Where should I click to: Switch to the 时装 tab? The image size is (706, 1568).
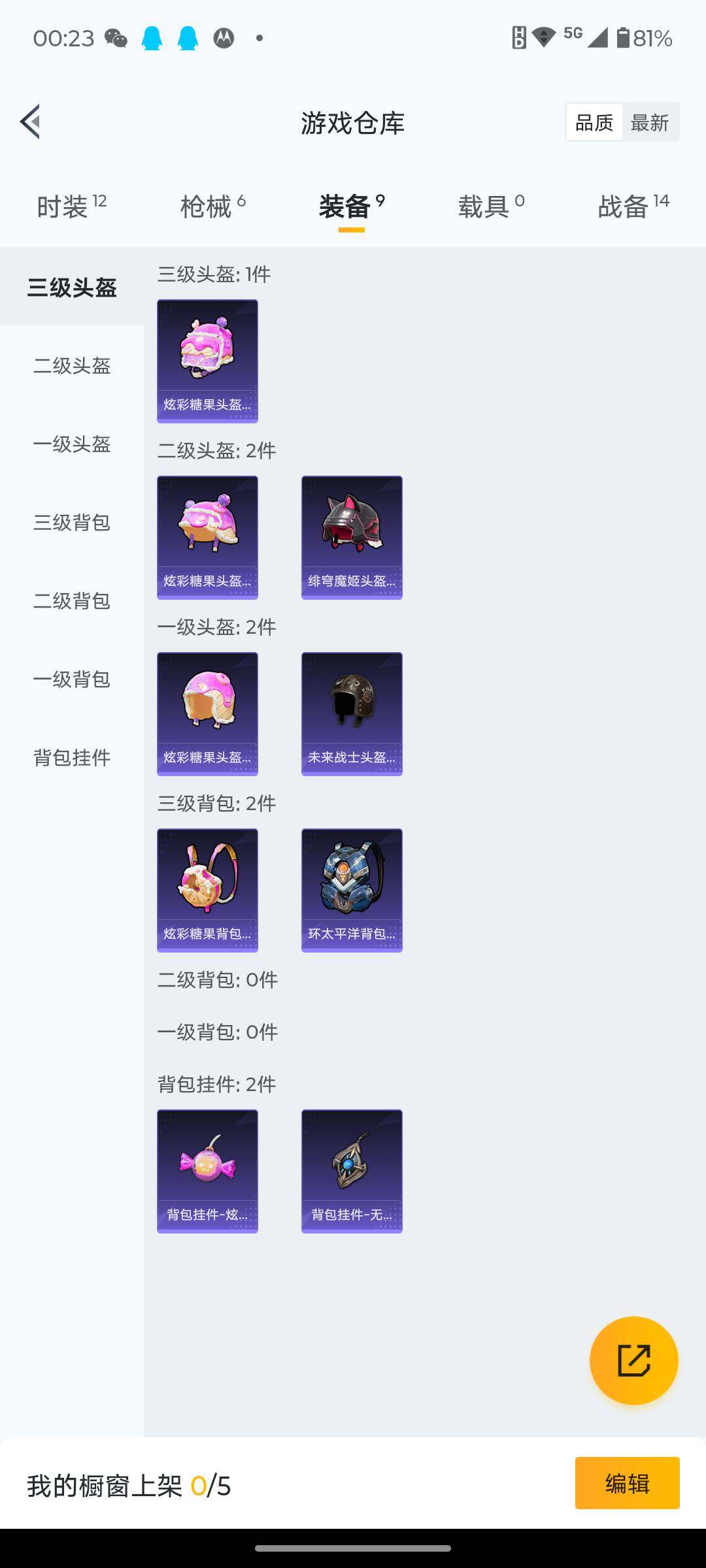pos(71,206)
